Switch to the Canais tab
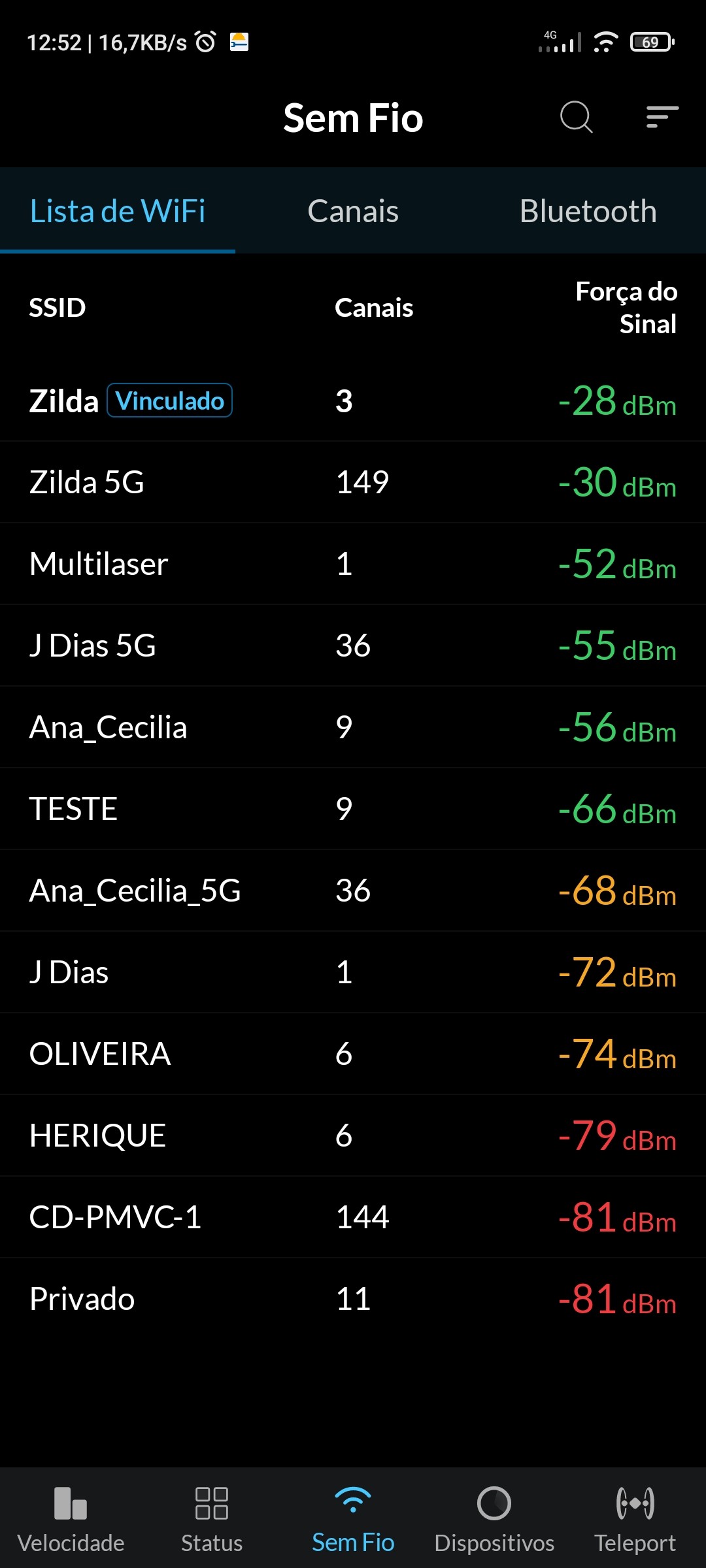Screen dimensions: 706x1568 pos(353,211)
